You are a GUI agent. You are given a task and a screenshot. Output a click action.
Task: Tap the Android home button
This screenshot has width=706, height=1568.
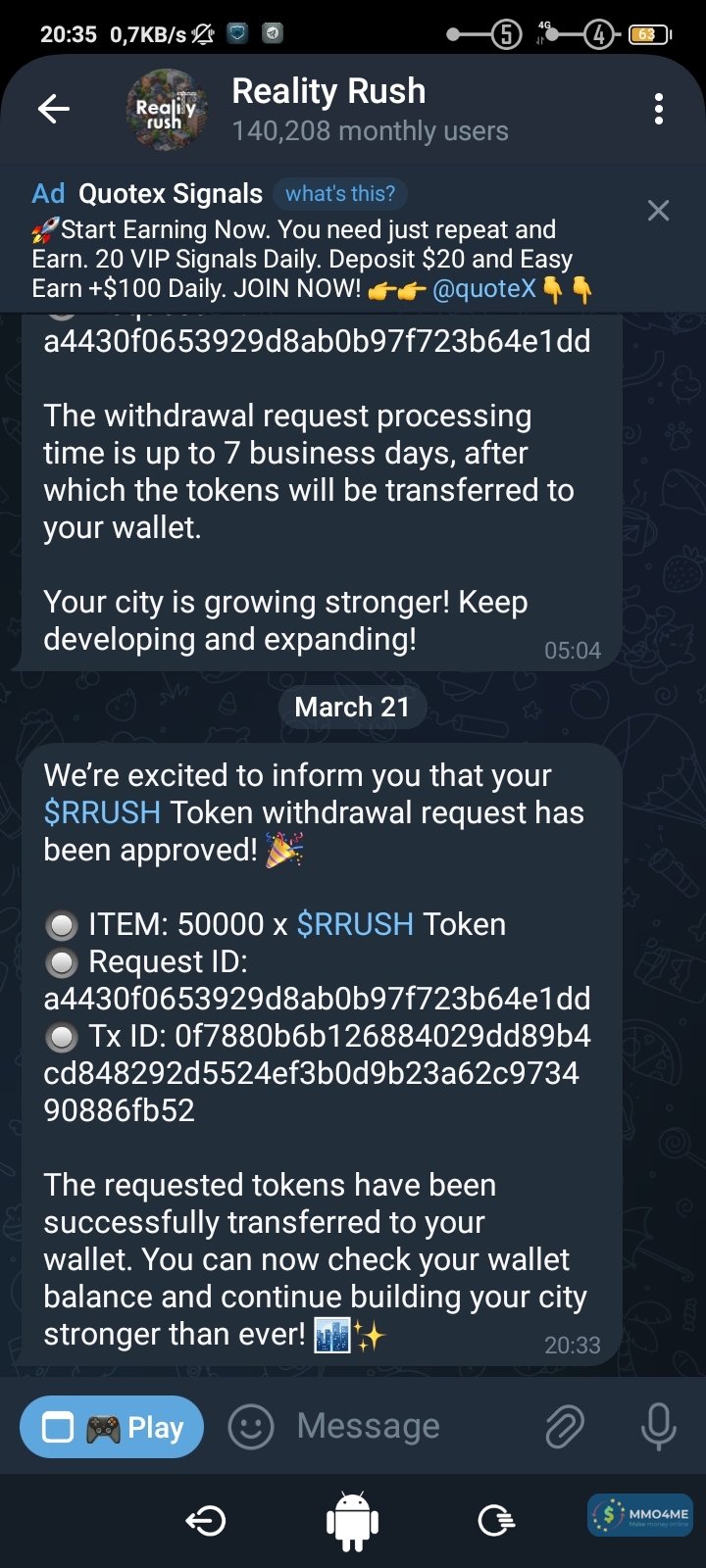tap(352, 1520)
